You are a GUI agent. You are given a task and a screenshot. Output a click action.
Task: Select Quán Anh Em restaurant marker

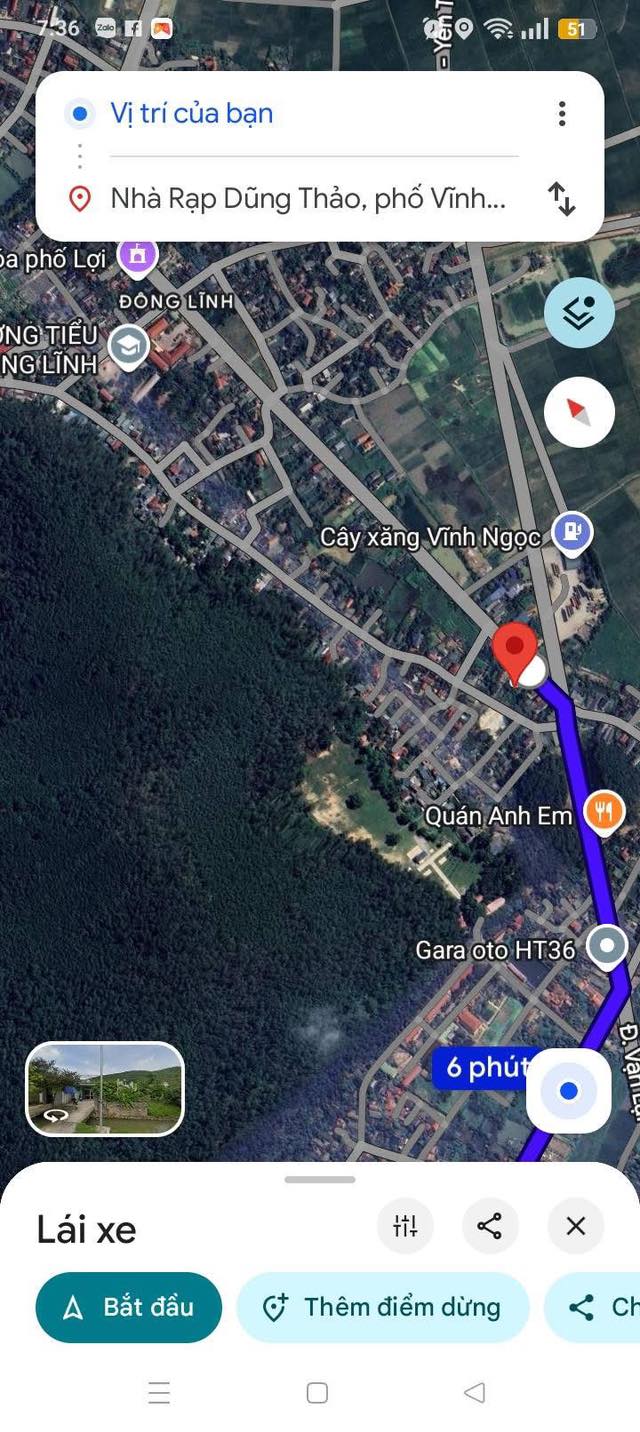click(x=603, y=813)
